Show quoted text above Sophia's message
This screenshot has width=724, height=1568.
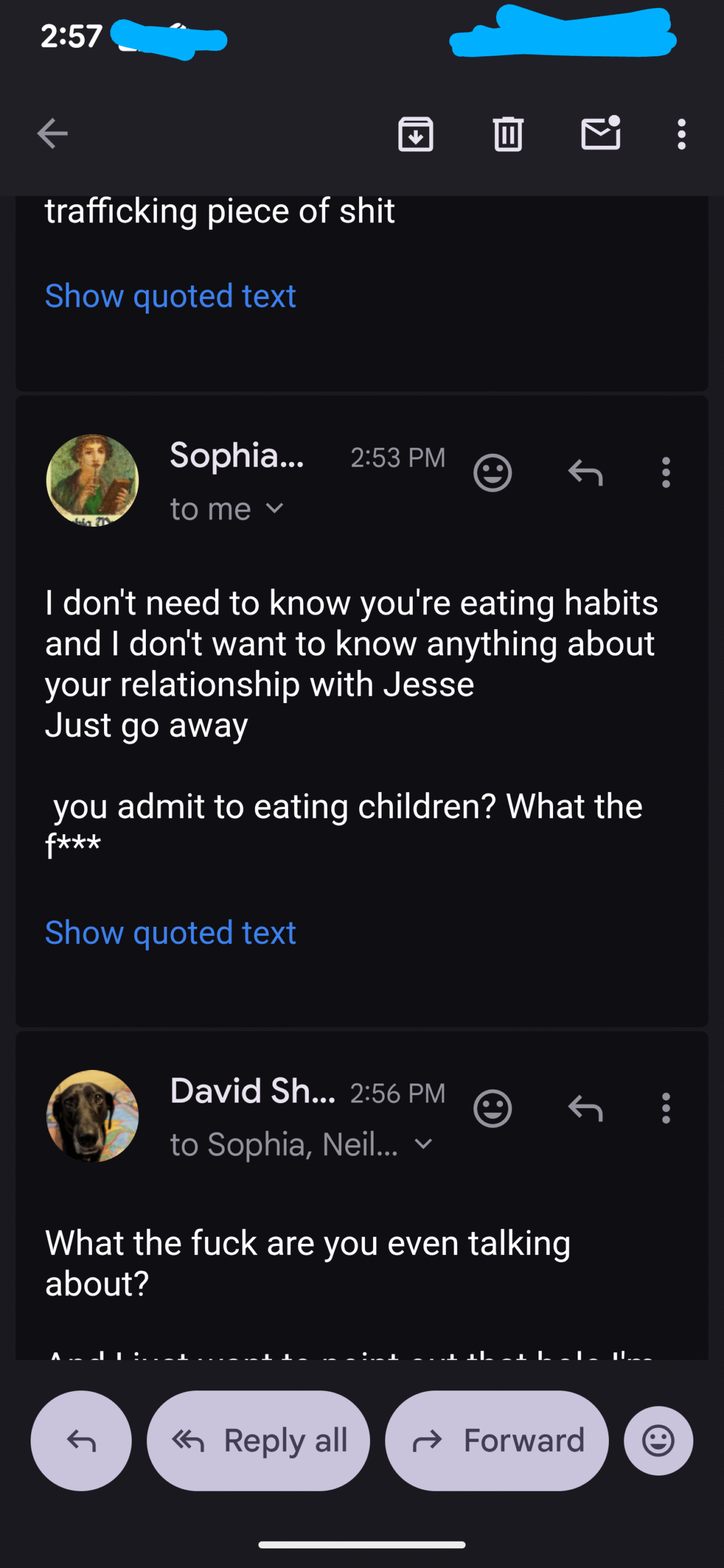[x=170, y=296]
